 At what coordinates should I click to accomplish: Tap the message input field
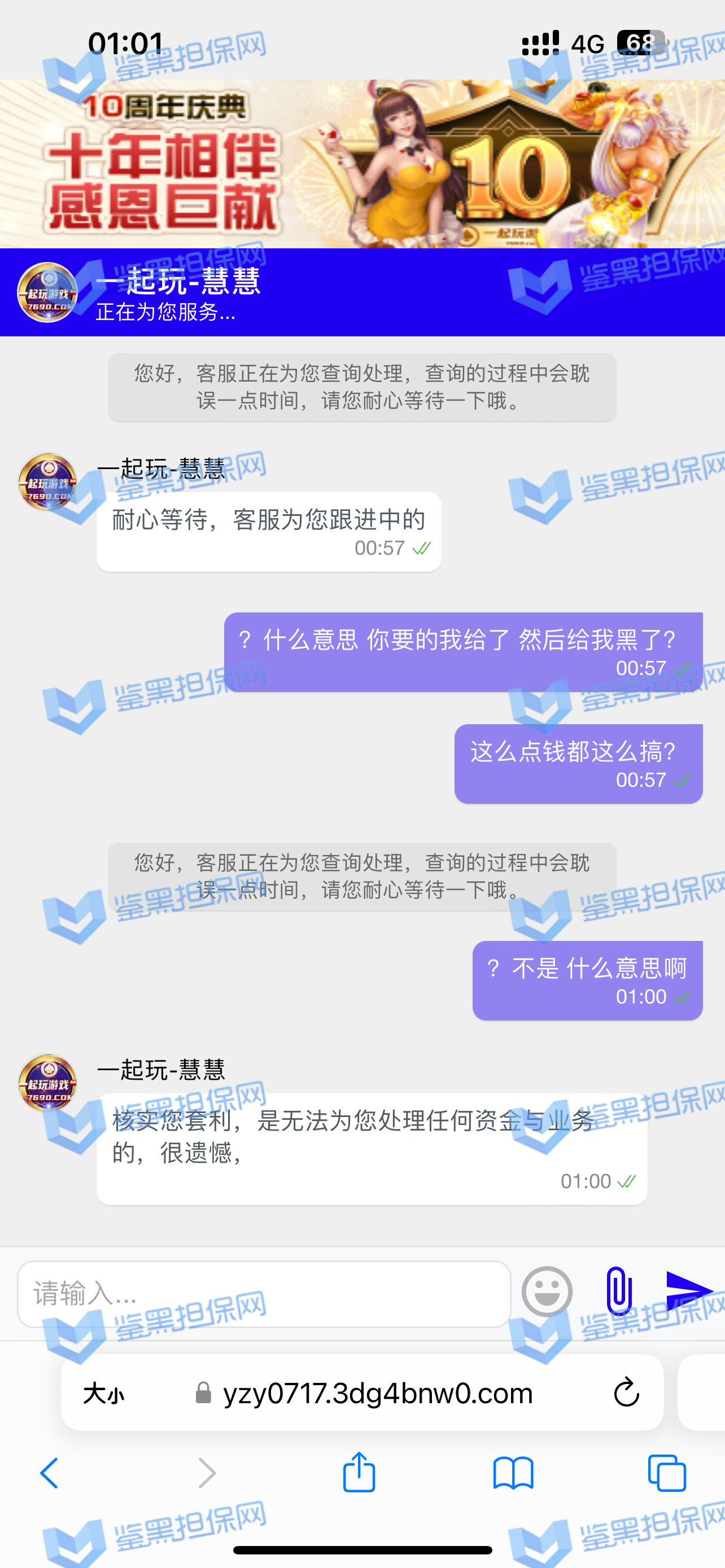(263, 1294)
